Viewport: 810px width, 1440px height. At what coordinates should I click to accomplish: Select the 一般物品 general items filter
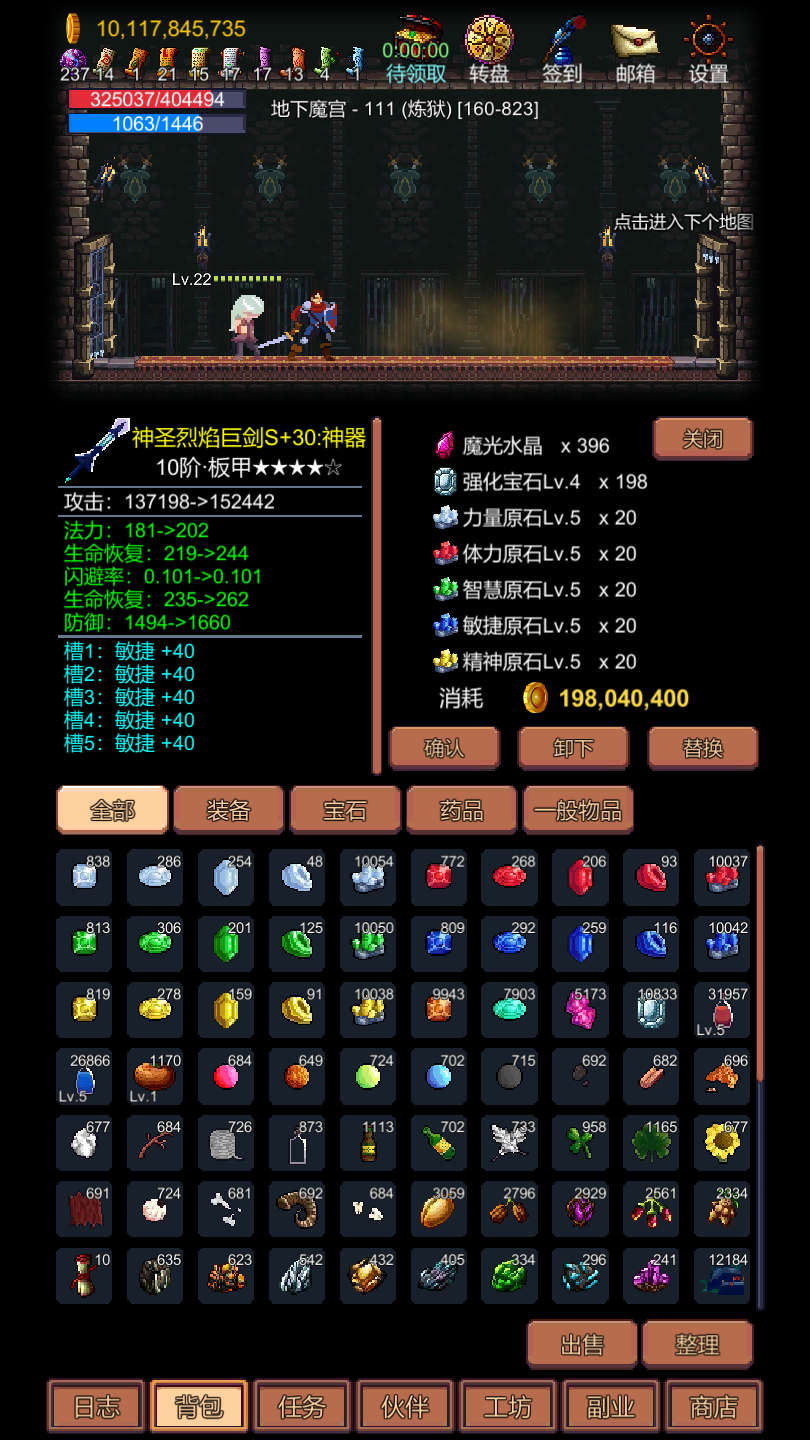[578, 810]
